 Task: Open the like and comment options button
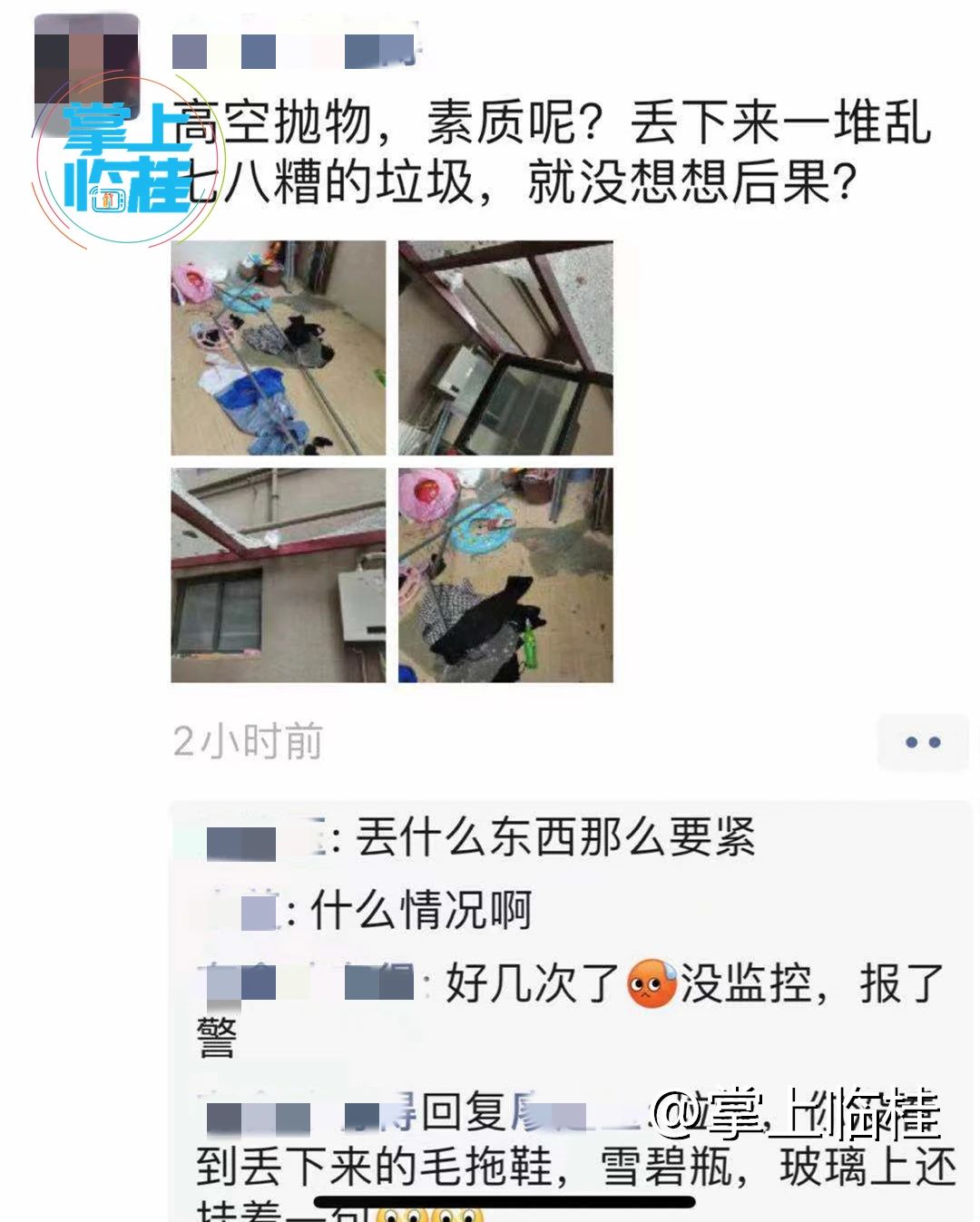point(922,742)
